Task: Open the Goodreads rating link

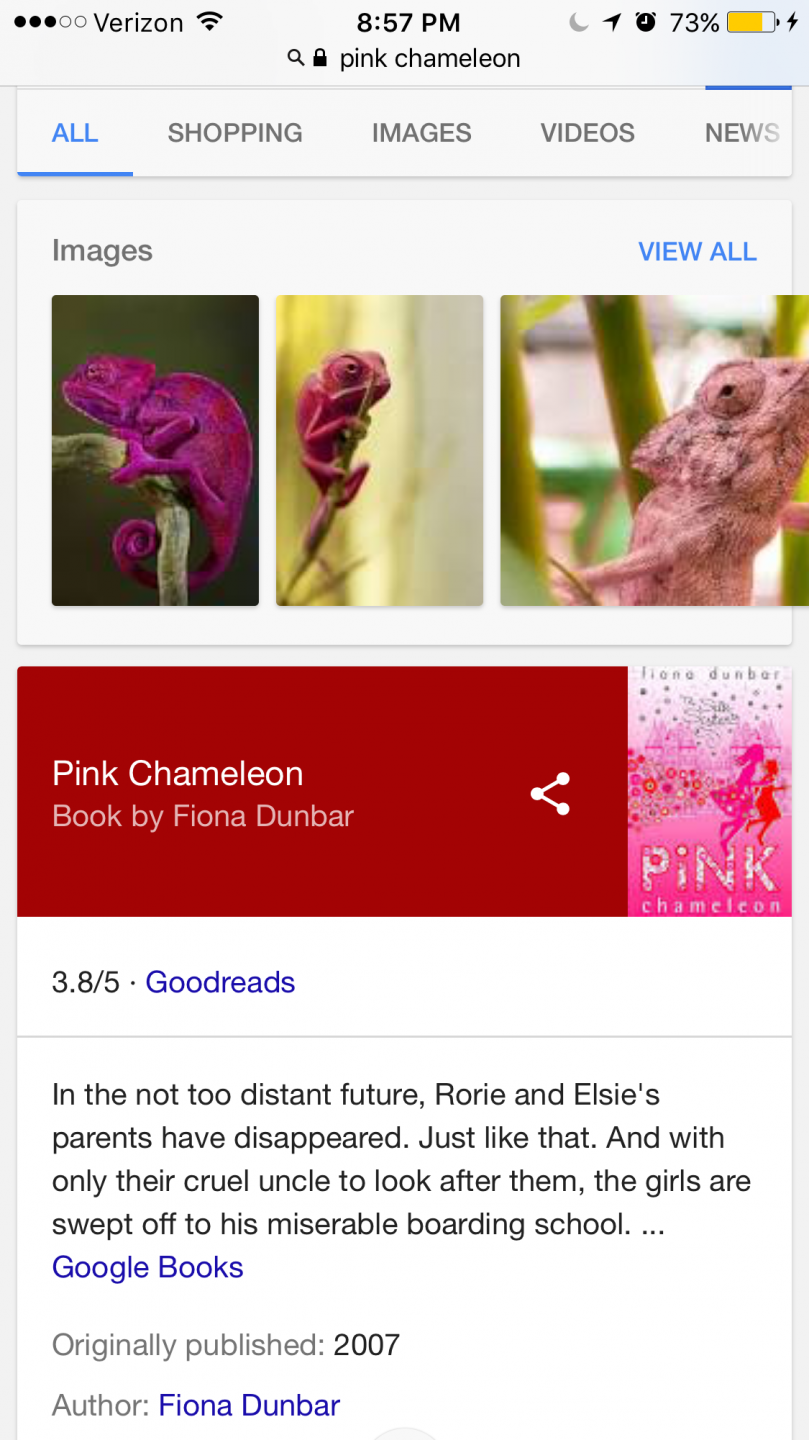Action: tap(220, 982)
